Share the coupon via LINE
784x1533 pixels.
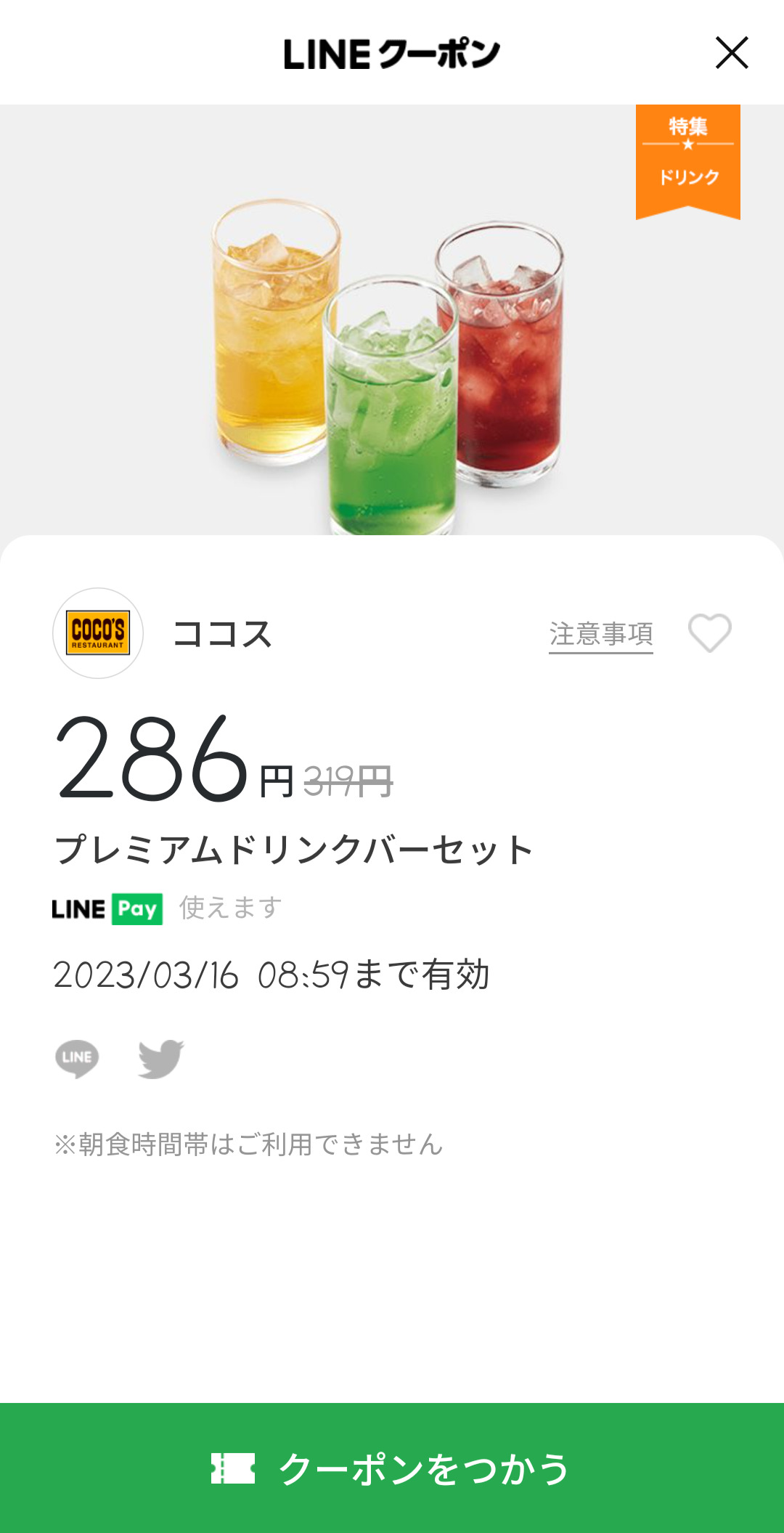[77, 1058]
